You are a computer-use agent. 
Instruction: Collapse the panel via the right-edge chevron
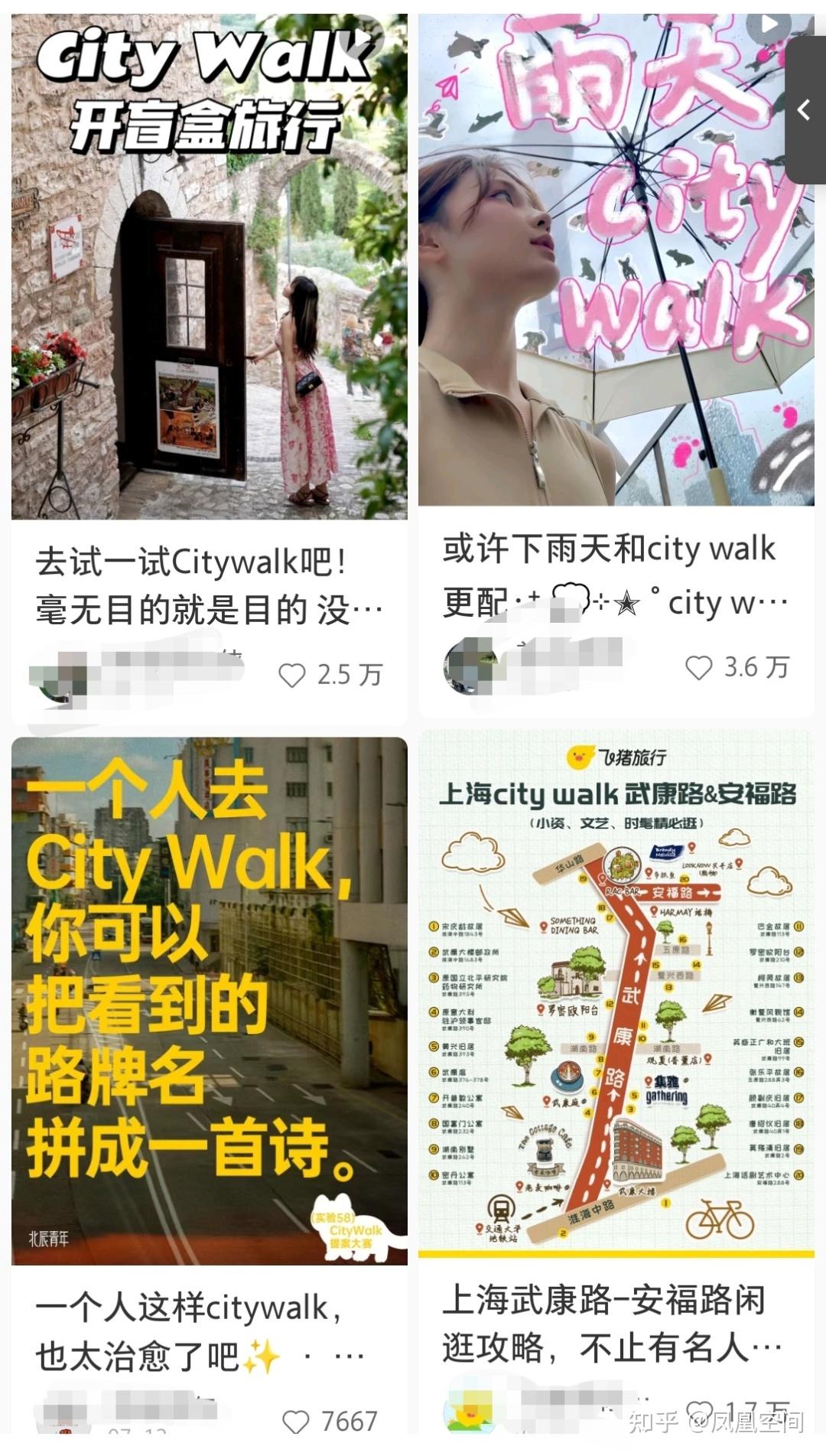(803, 110)
